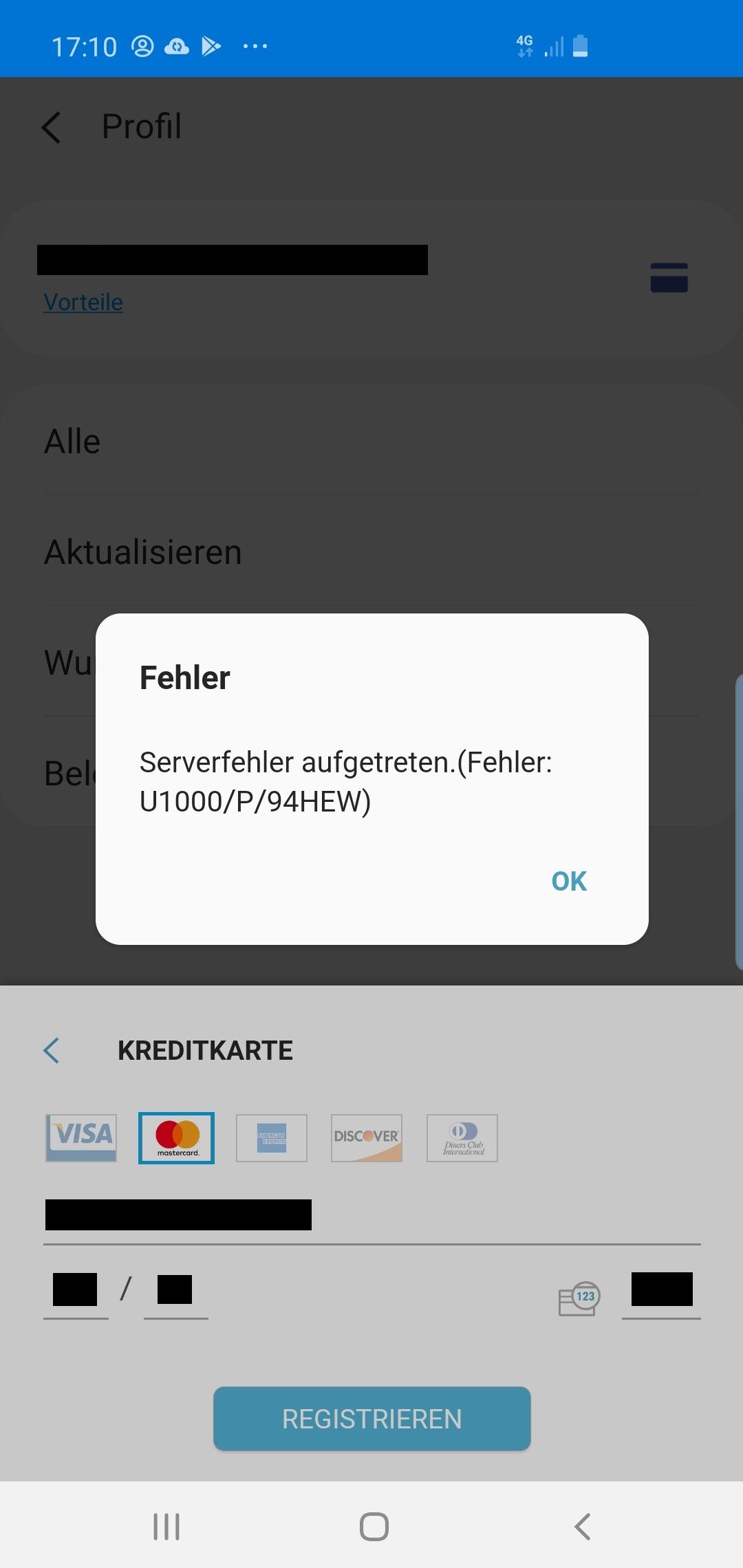Edit the expiry month field

coord(76,1290)
